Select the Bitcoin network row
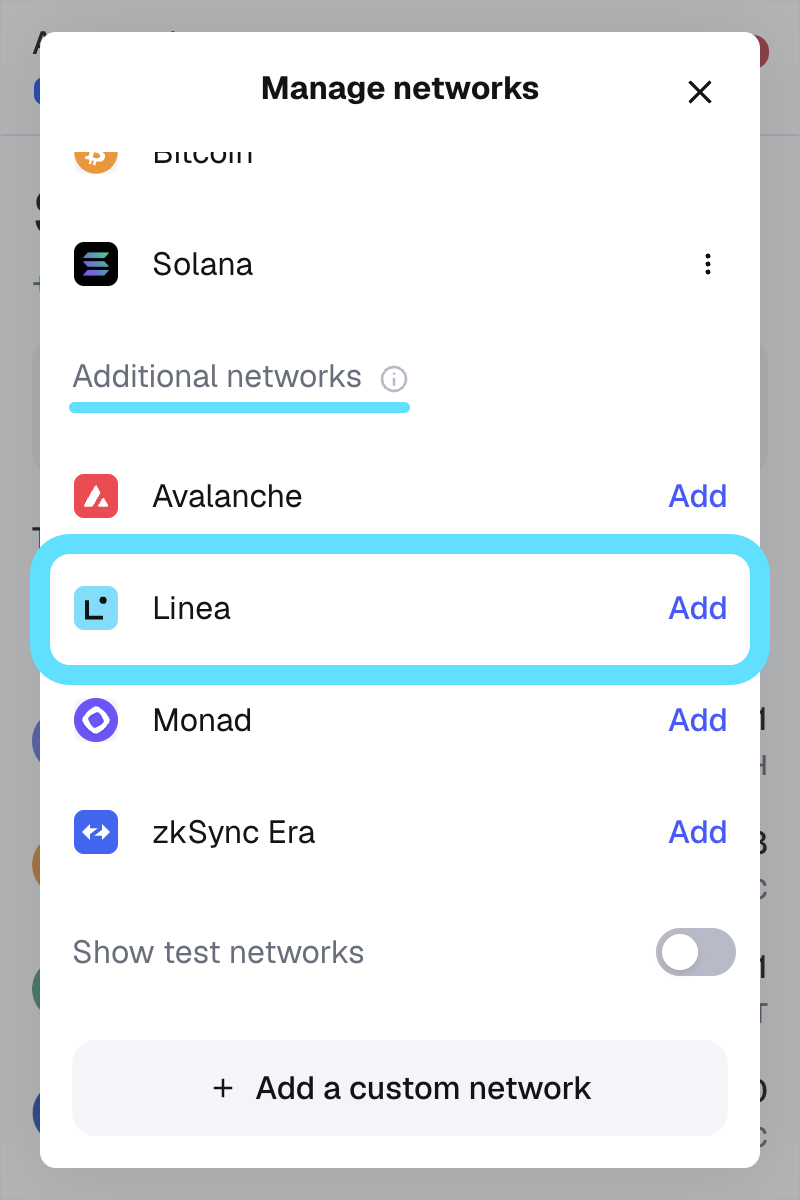 (x=300, y=152)
